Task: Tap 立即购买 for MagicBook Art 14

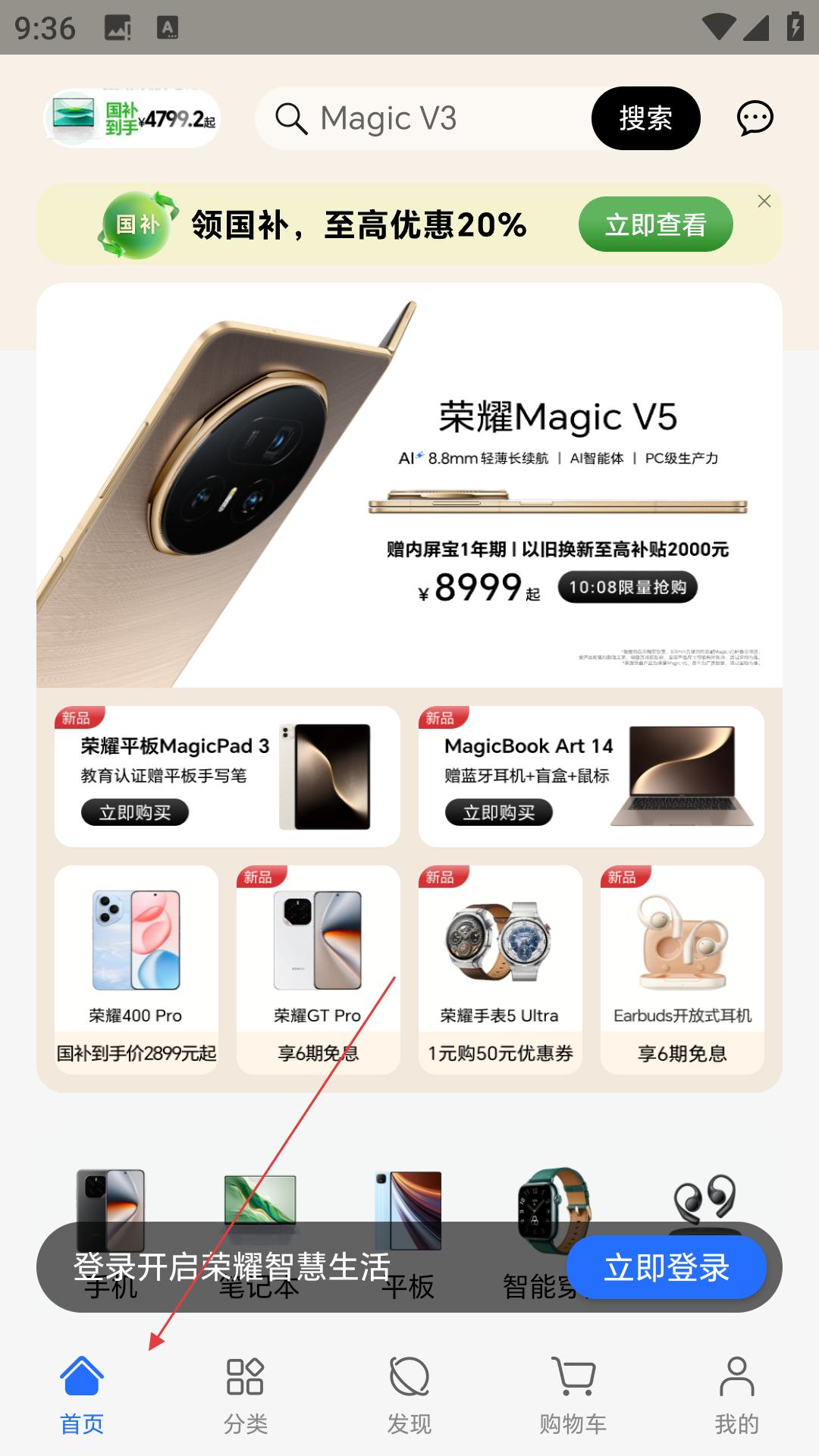Action: click(x=498, y=813)
